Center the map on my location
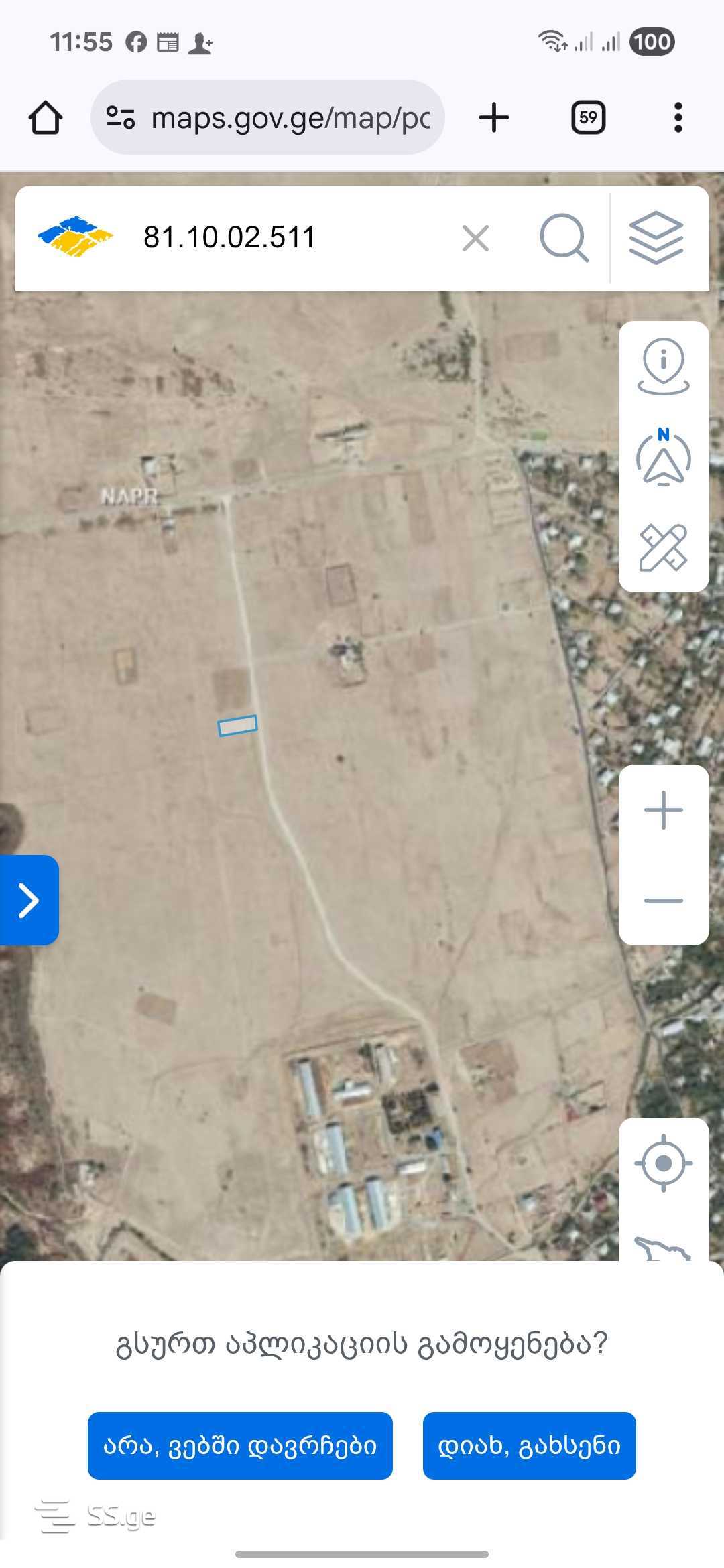Viewport: 724px width, 1568px height. pyautogui.click(x=663, y=1163)
